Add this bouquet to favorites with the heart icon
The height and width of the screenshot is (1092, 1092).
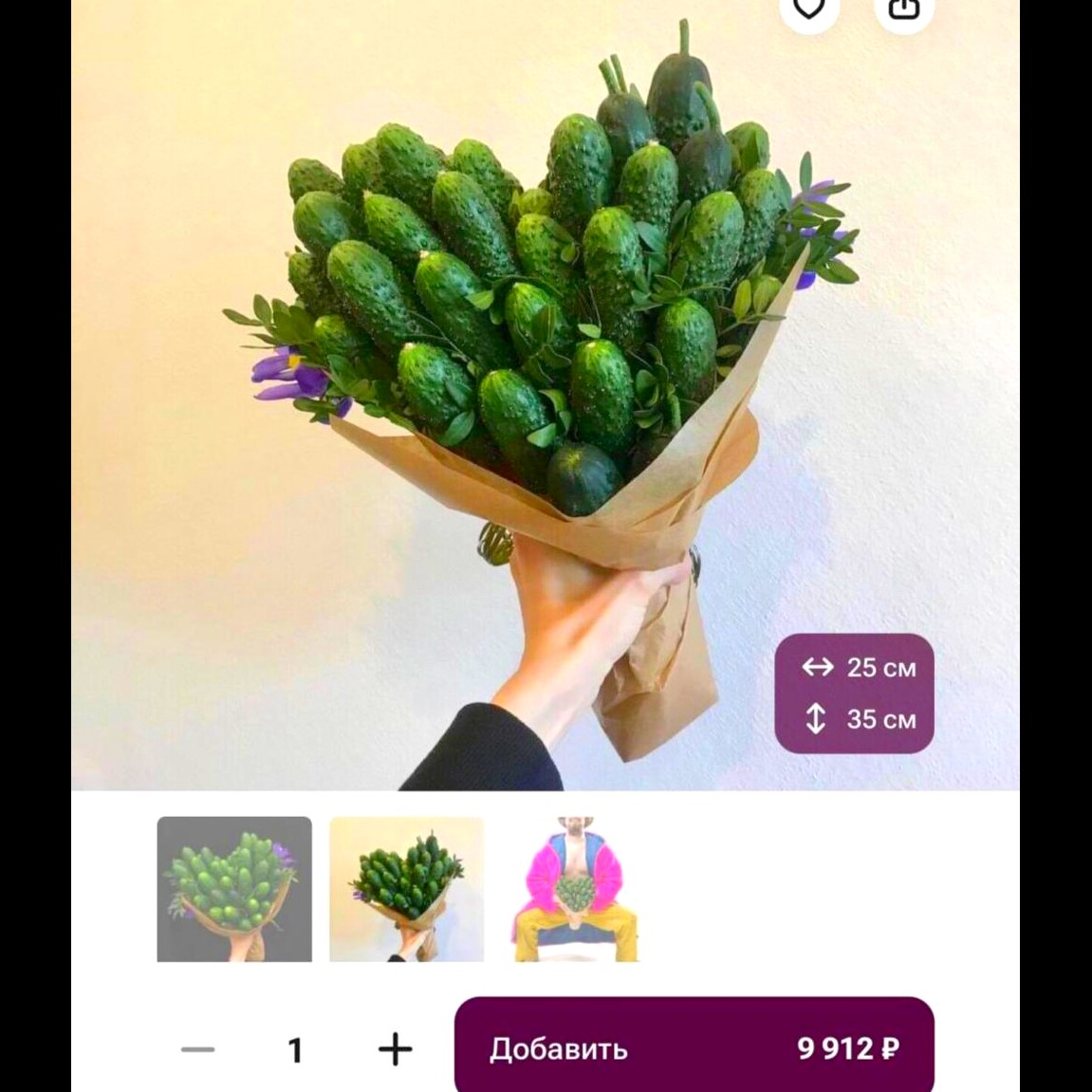808,9
